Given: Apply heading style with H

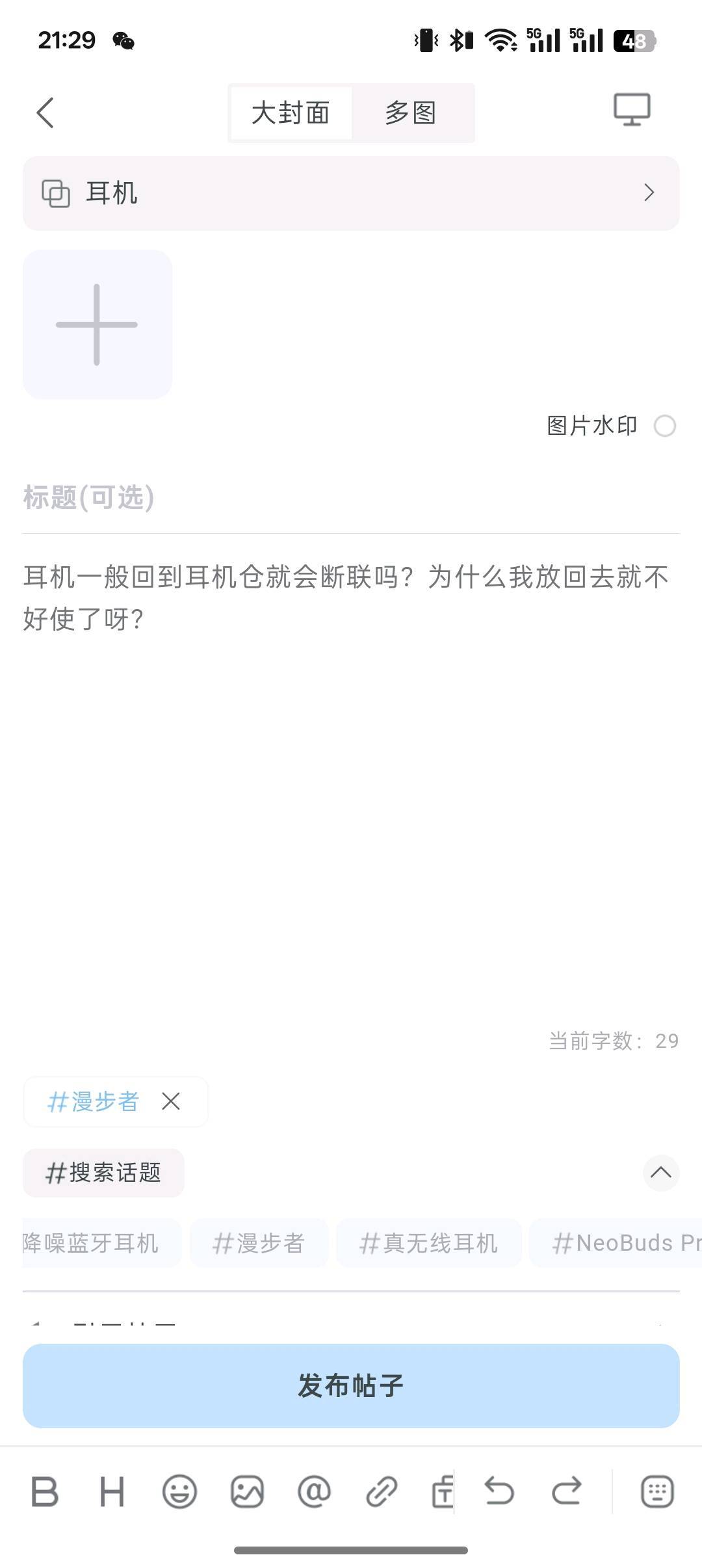Looking at the screenshot, I should point(112,1491).
